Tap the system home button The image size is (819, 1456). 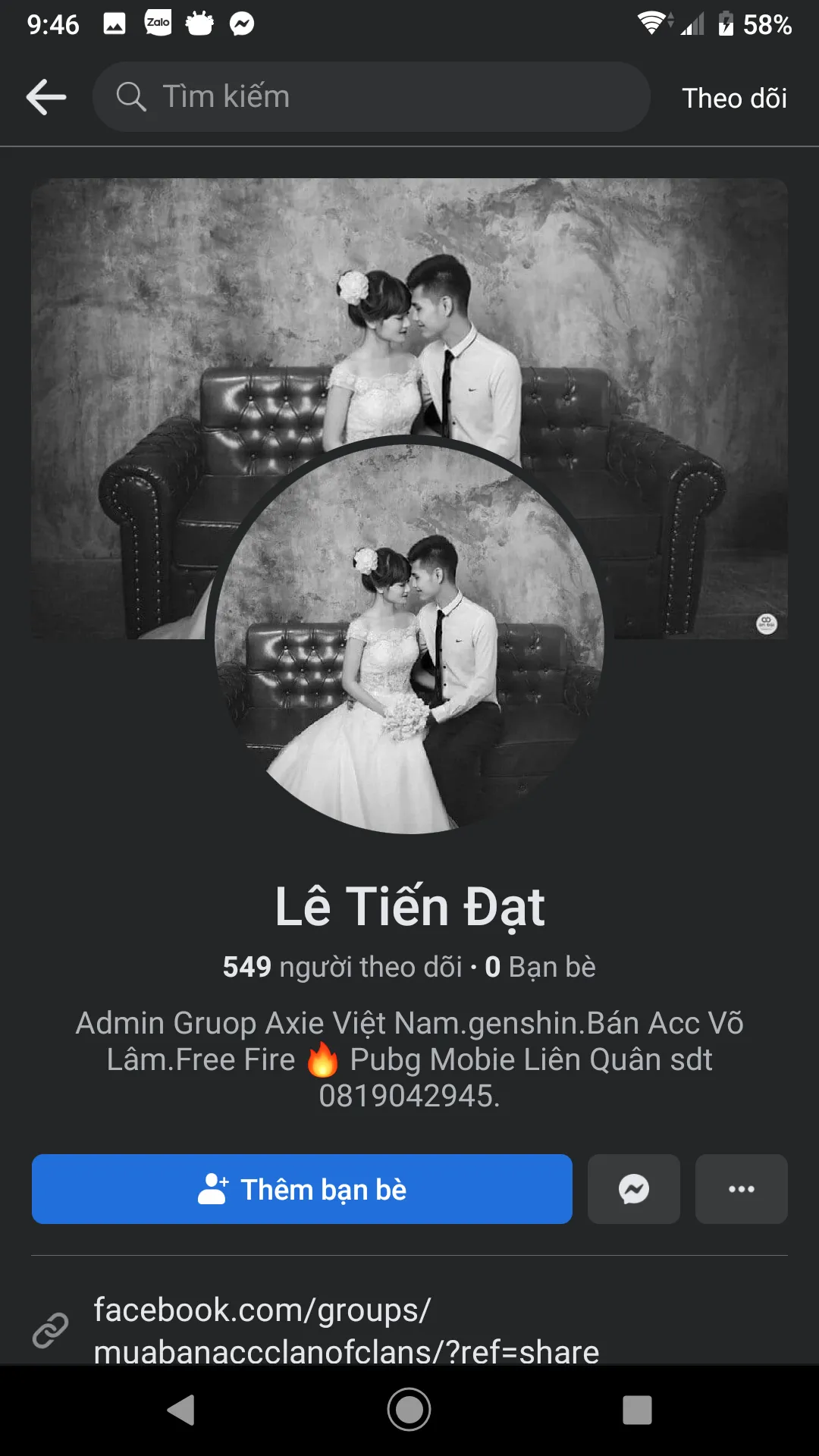coord(409,1410)
